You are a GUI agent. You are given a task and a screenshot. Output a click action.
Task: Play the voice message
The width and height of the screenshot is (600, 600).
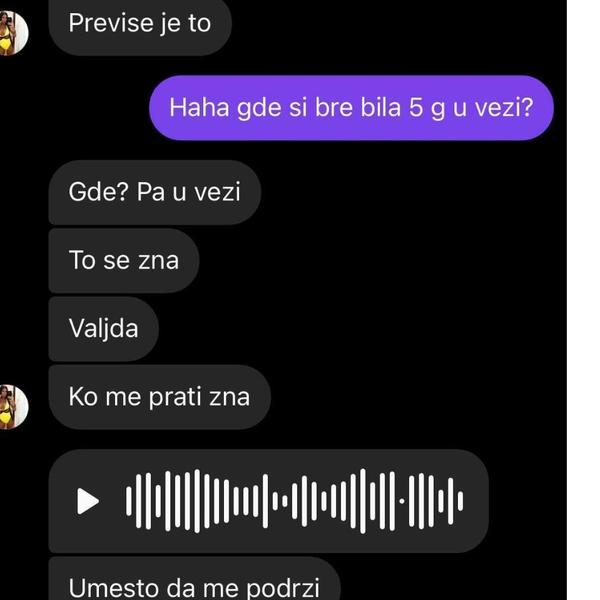pyautogui.click(x=88, y=501)
